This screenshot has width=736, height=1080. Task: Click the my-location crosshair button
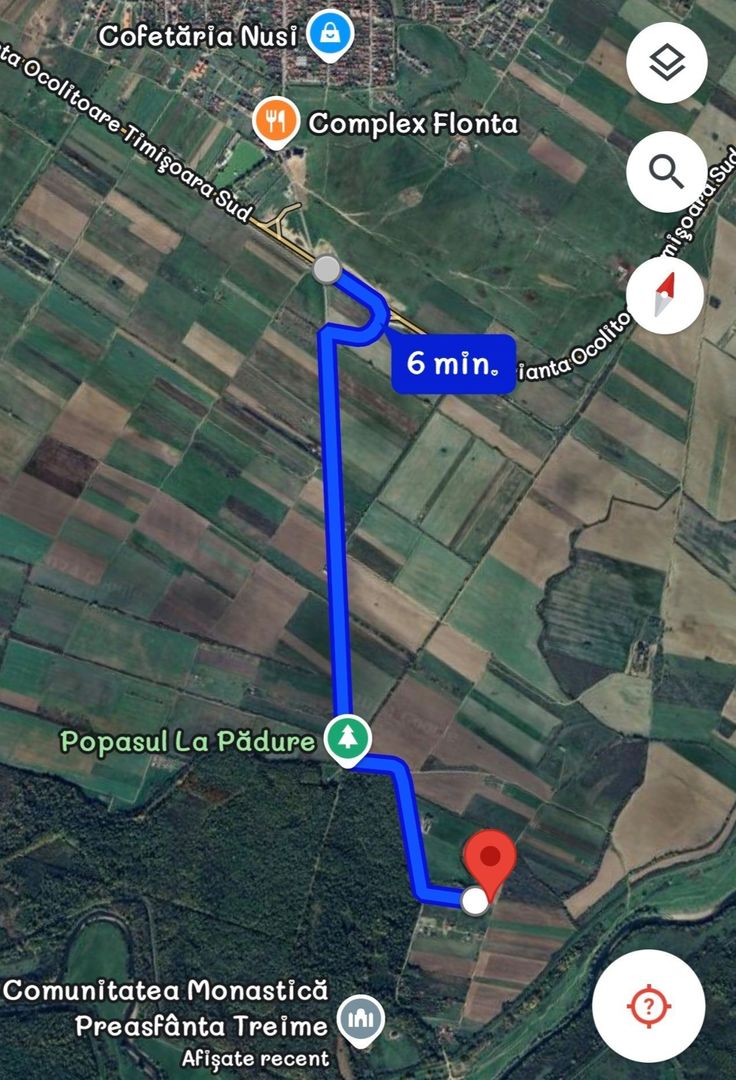click(651, 1005)
